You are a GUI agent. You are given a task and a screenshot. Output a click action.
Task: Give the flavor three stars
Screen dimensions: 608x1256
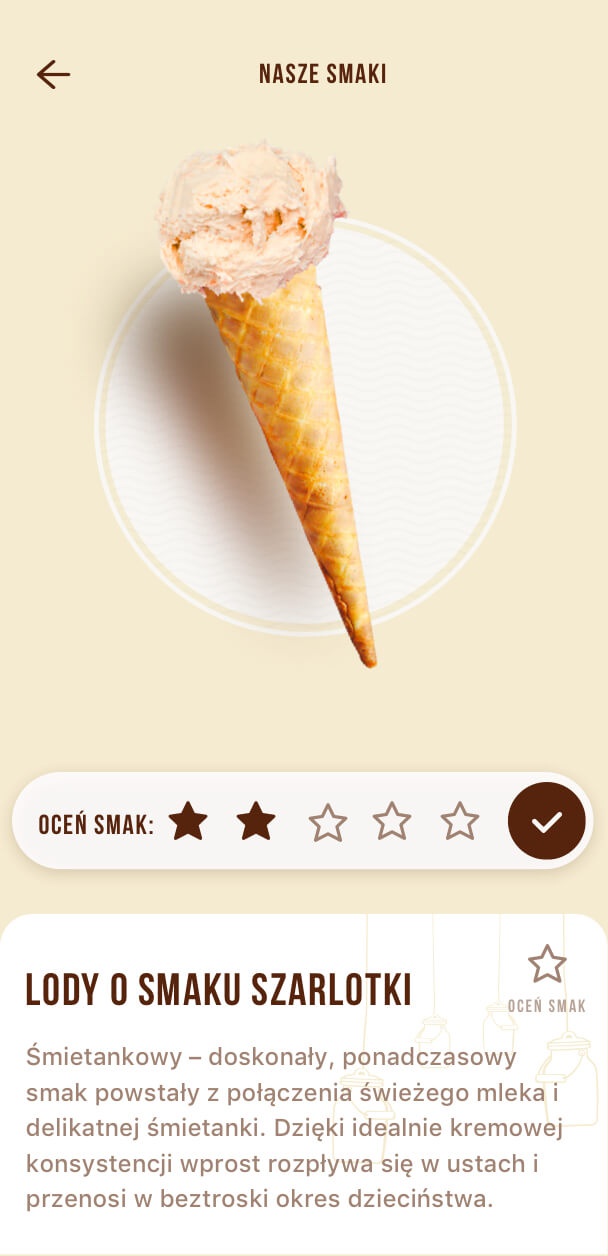tap(327, 823)
